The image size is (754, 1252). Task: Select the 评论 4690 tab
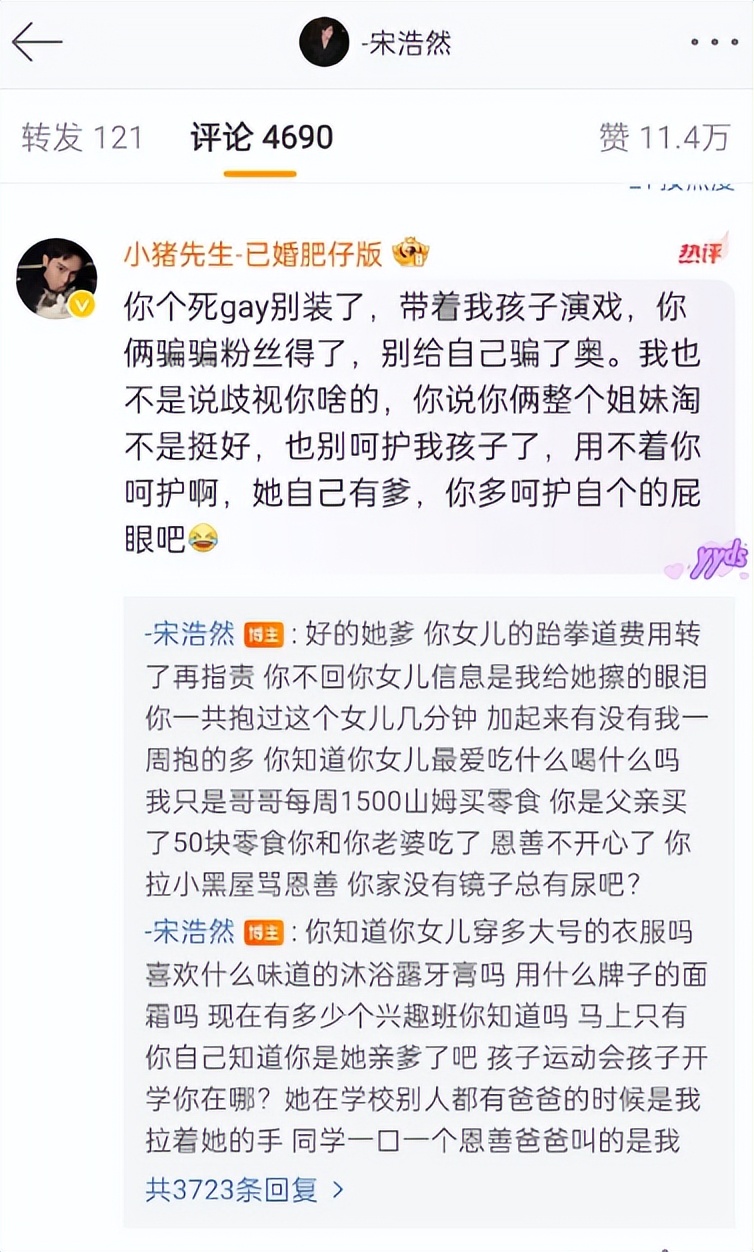pyautogui.click(x=262, y=138)
